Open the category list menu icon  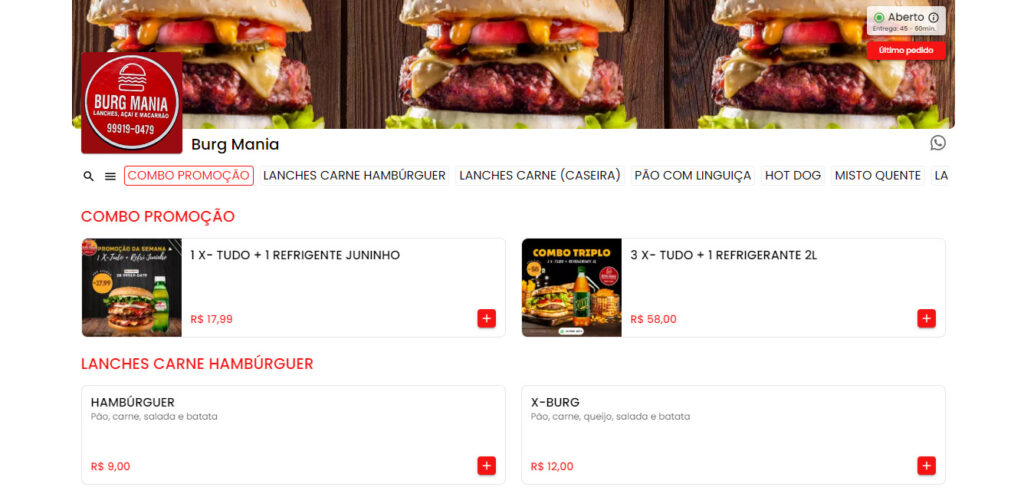110,176
